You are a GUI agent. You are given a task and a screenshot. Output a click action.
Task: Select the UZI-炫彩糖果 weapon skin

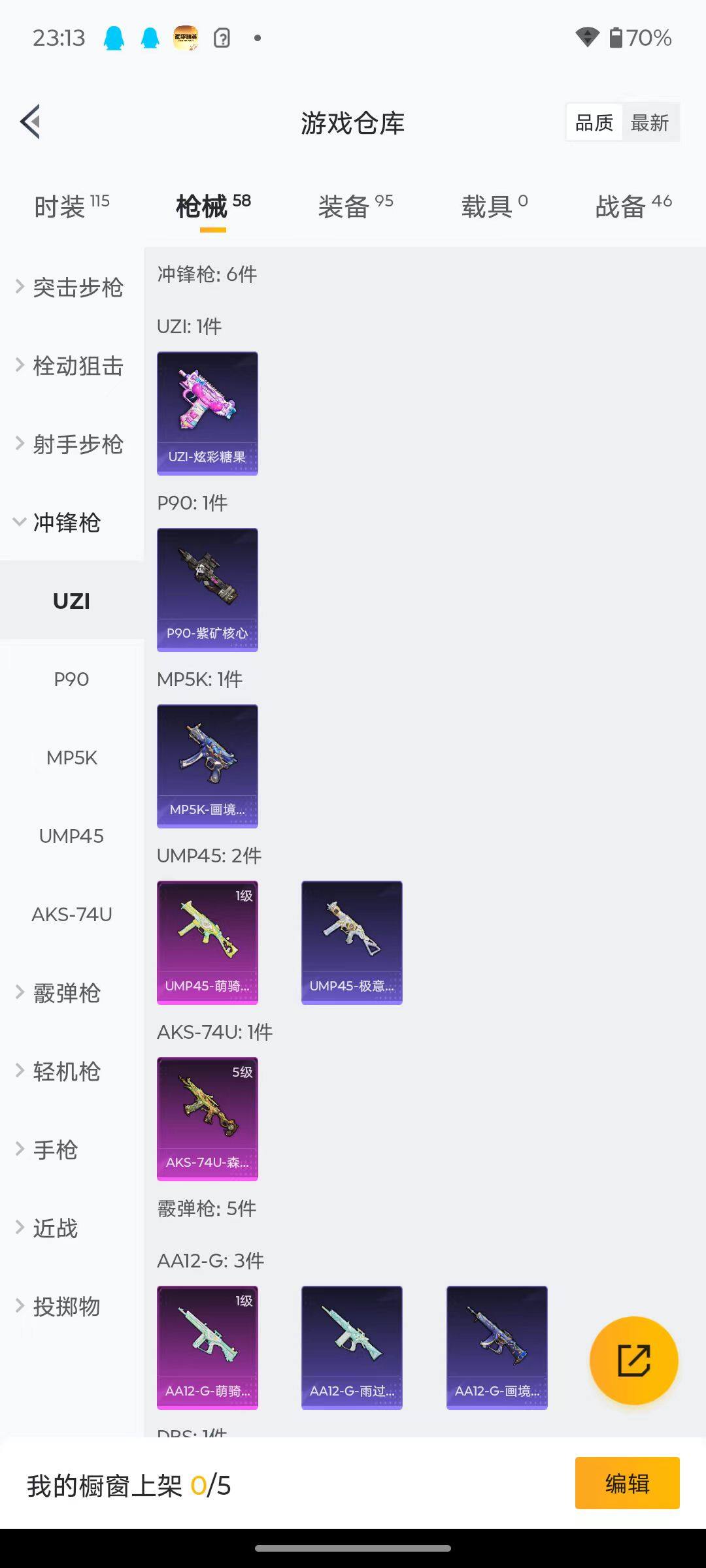click(207, 412)
